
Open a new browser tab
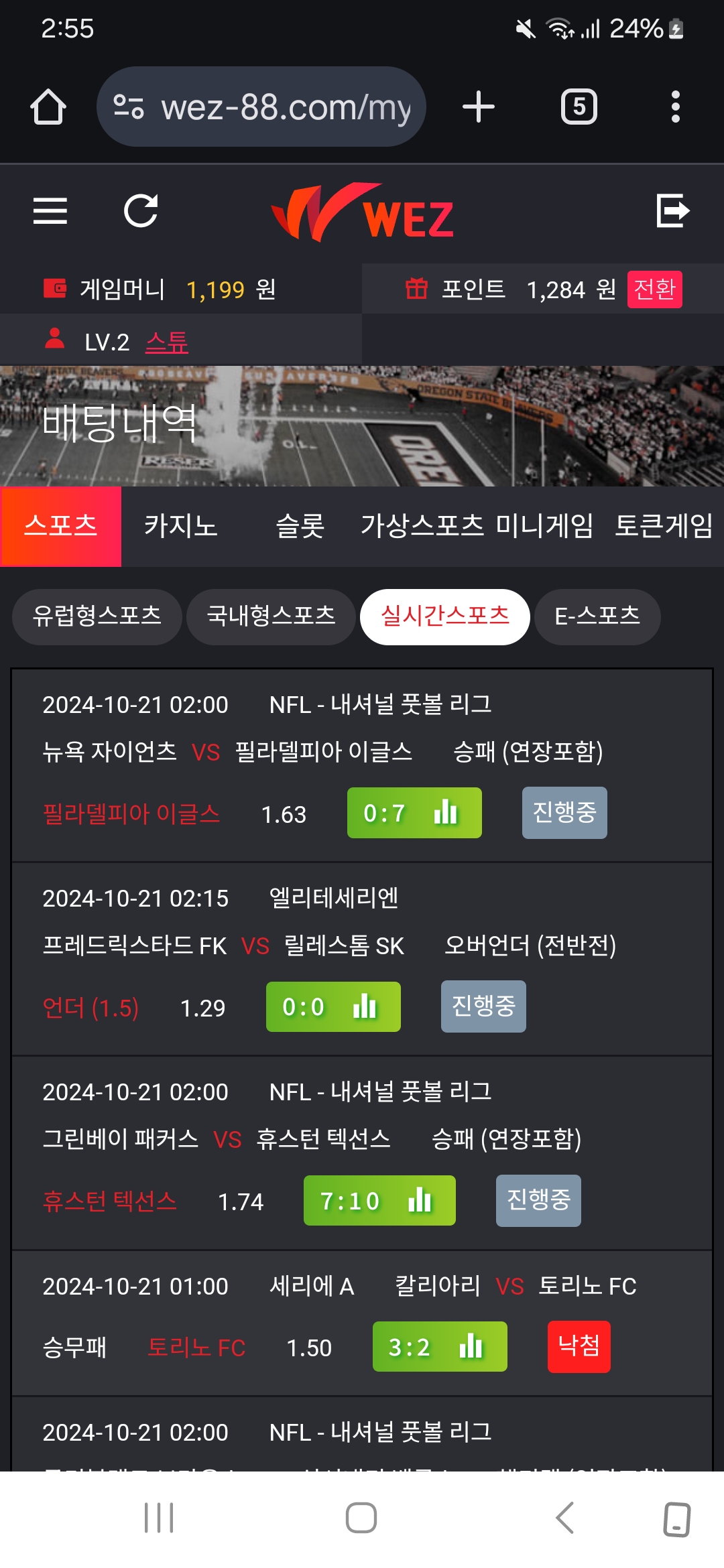pyautogui.click(x=479, y=107)
